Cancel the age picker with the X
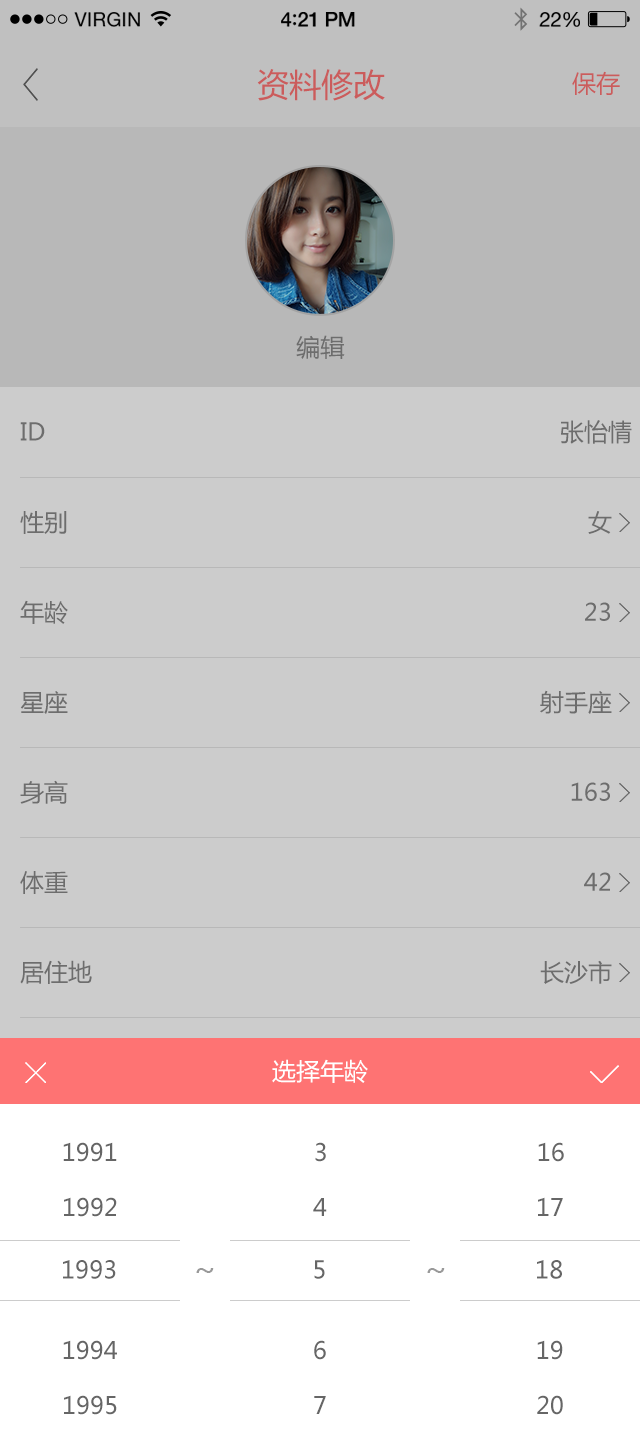640x1437 pixels. pos(36,1073)
